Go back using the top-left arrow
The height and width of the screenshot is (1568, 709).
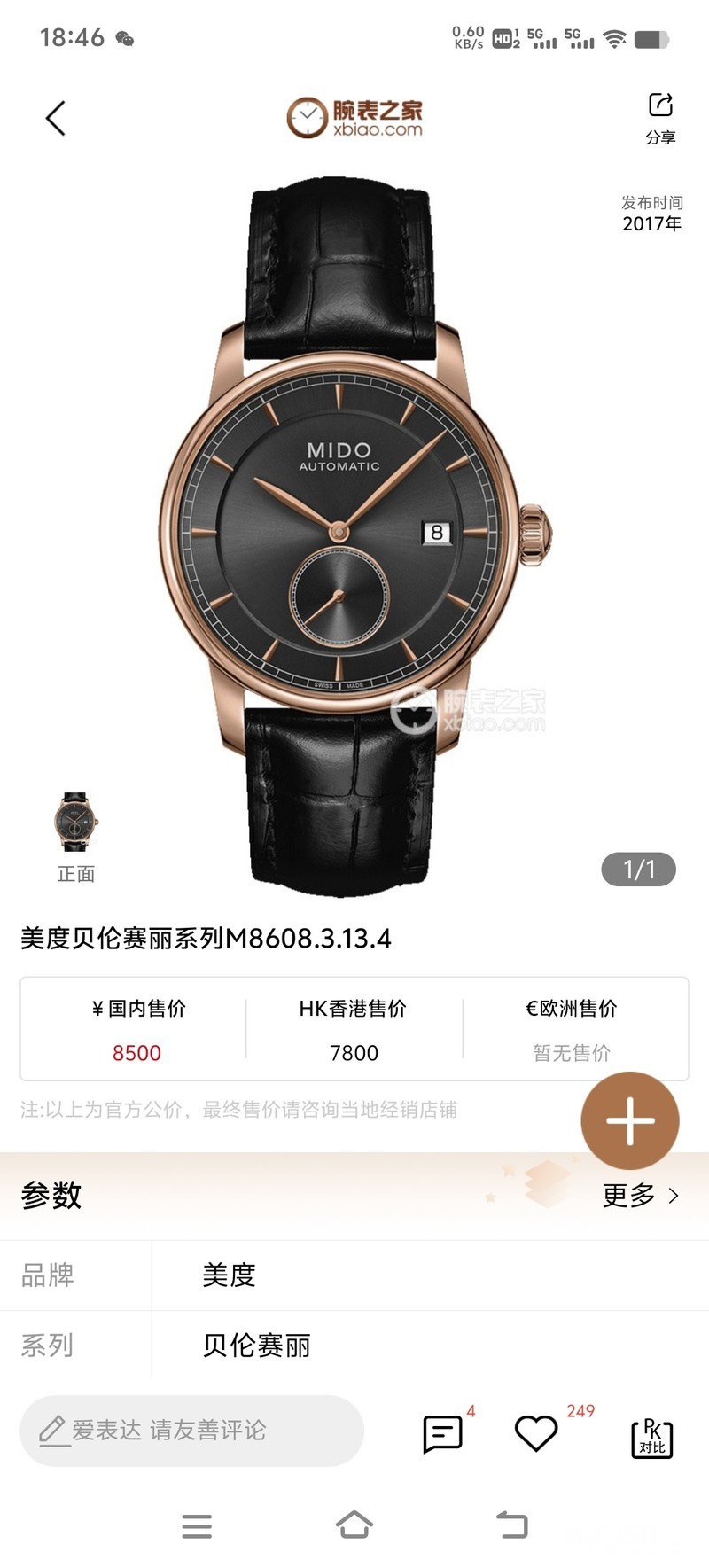pos(56,118)
